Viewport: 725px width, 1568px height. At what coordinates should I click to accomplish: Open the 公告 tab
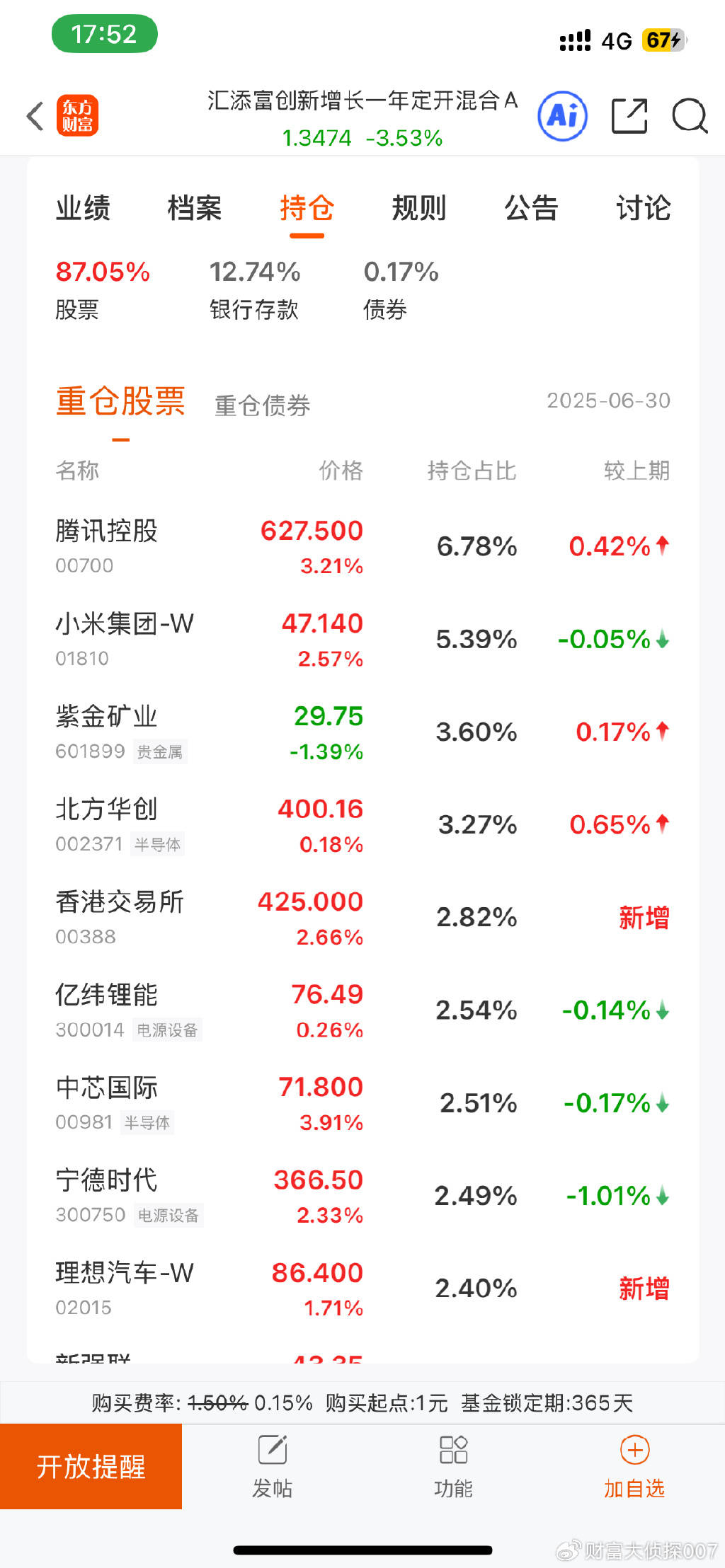point(531,209)
